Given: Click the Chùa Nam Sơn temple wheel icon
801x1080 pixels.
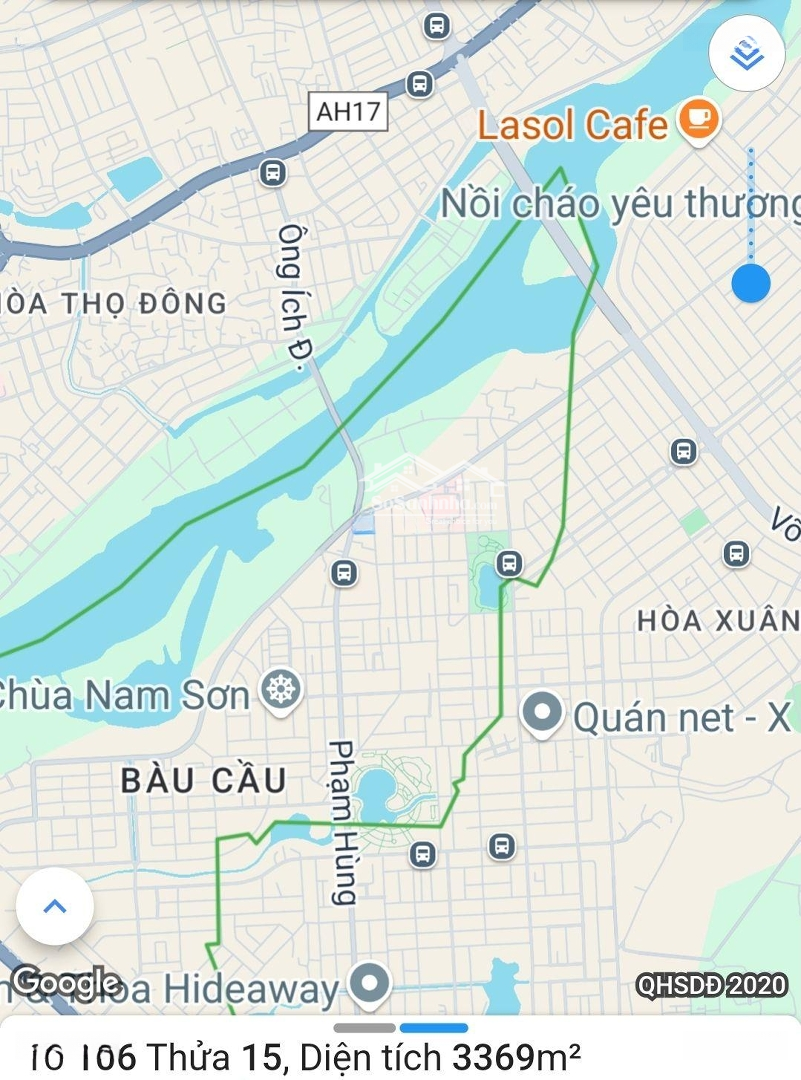Looking at the screenshot, I should click(x=281, y=688).
